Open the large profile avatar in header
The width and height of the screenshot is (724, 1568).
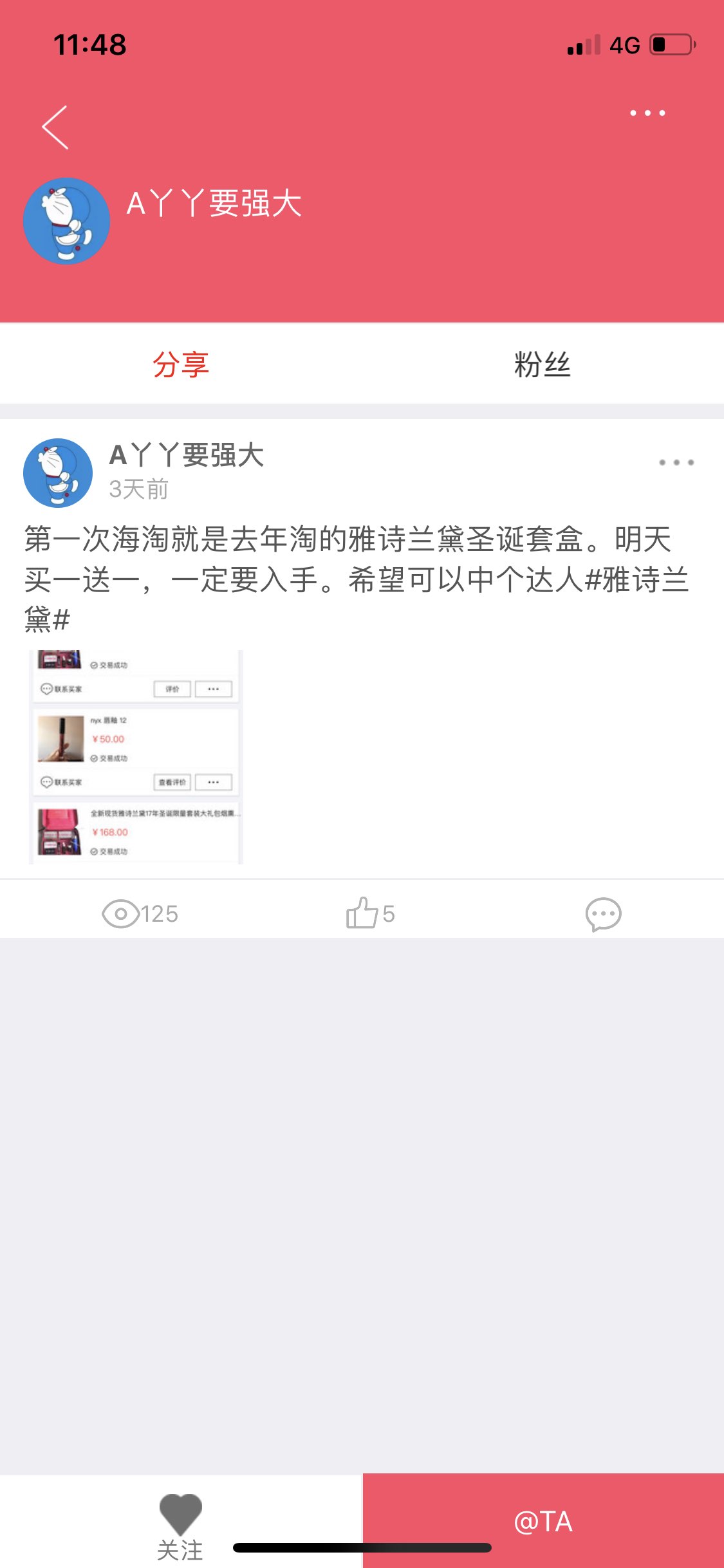pyautogui.click(x=67, y=221)
